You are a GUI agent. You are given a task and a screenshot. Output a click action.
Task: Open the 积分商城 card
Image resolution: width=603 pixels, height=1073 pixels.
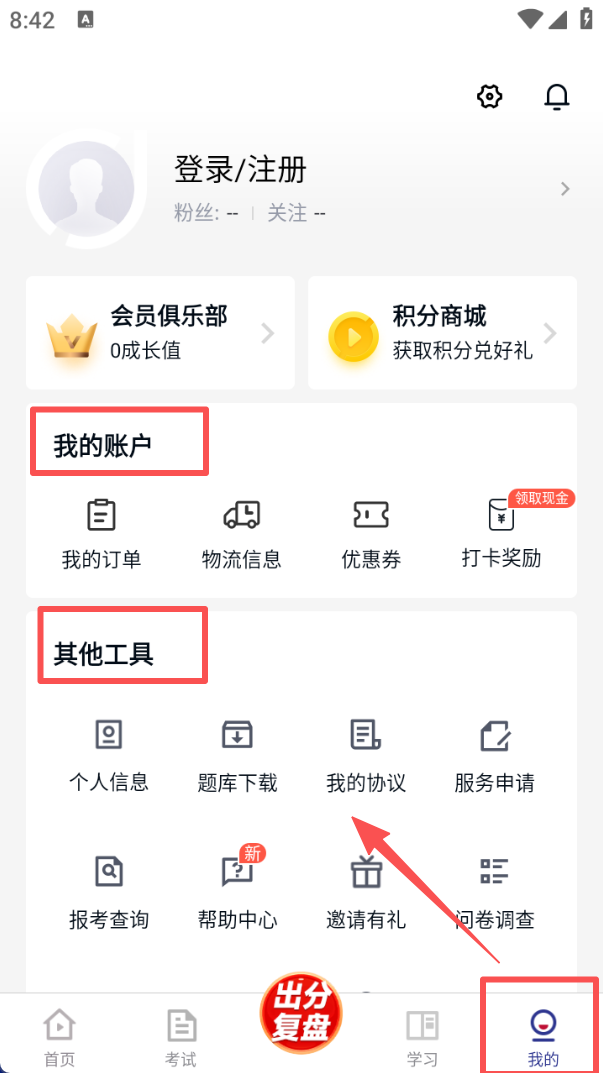coord(442,333)
